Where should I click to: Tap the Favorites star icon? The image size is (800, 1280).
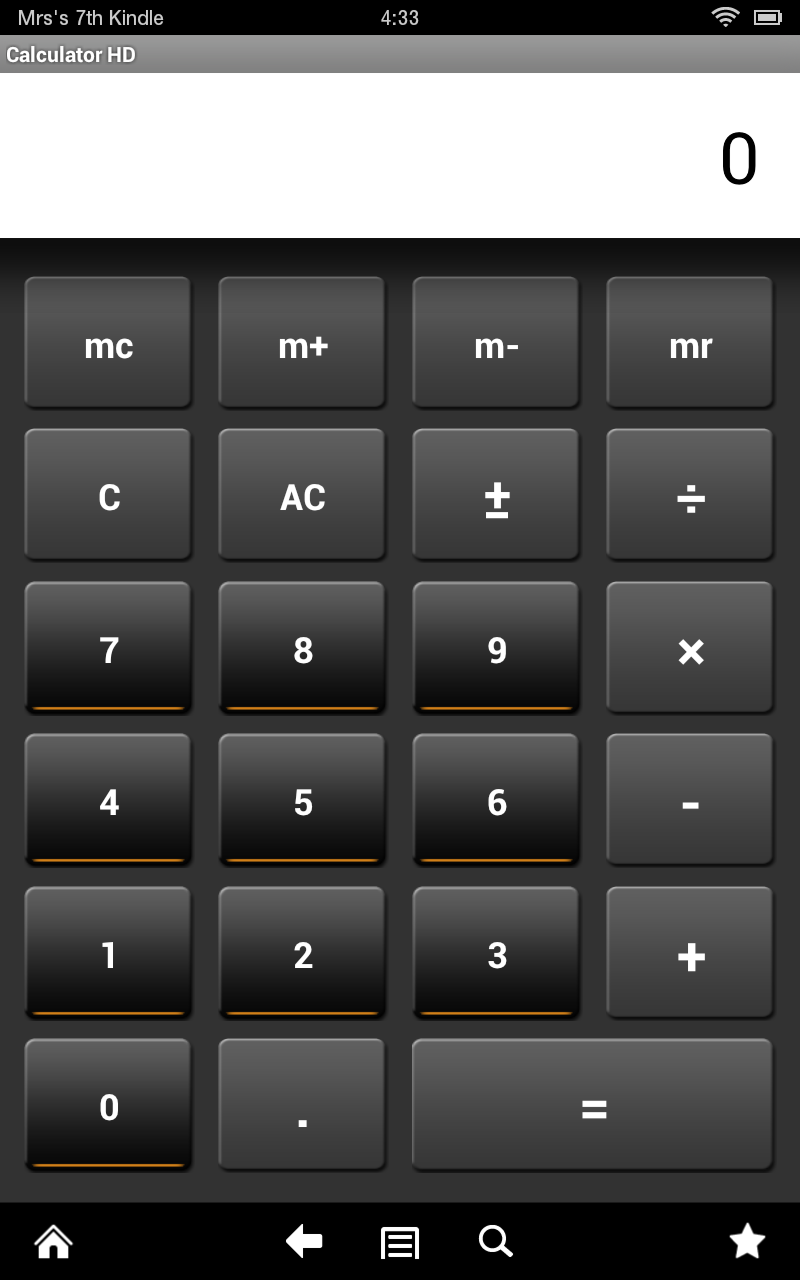coord(747,1241)
